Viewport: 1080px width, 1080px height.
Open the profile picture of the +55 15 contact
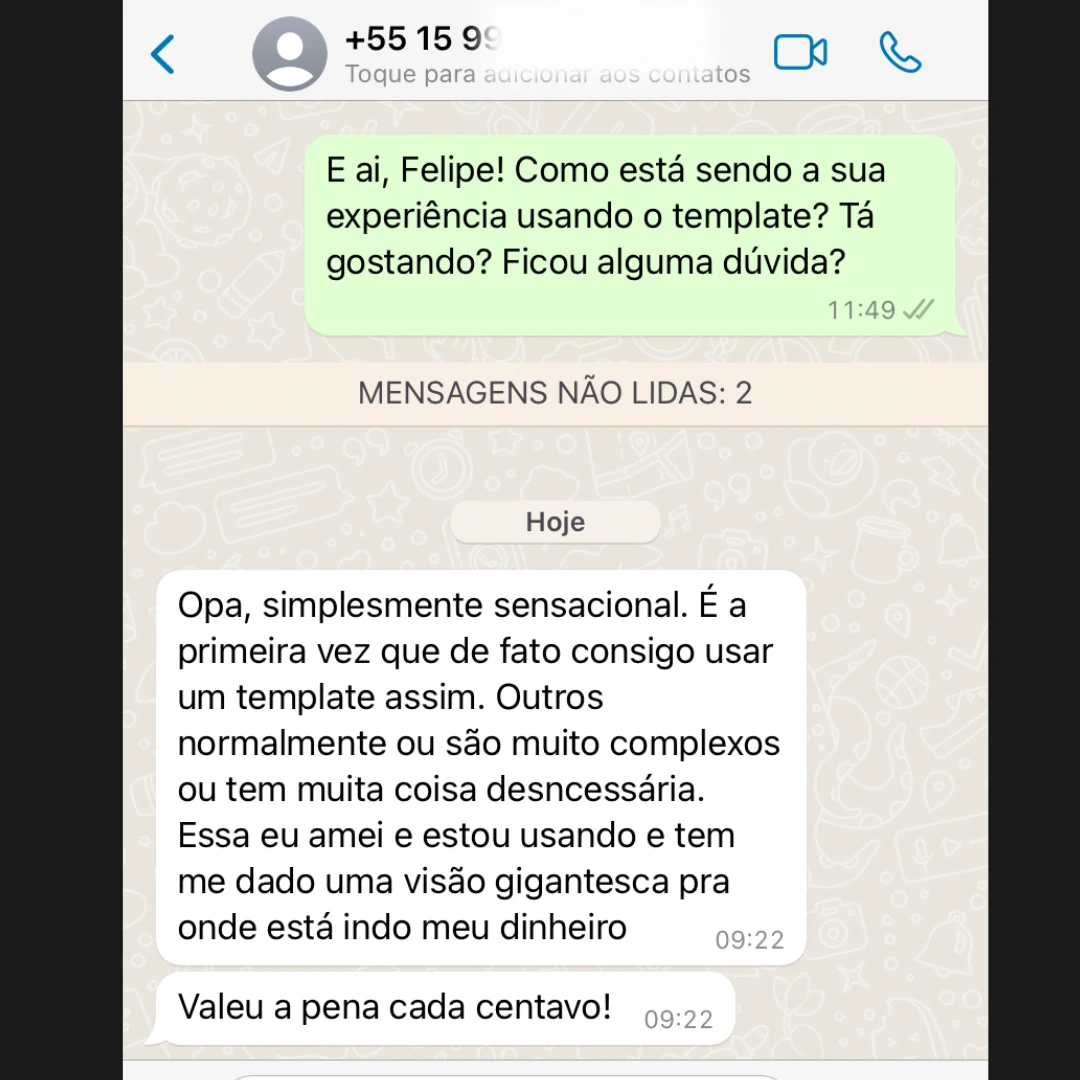(x=290, y=54)
